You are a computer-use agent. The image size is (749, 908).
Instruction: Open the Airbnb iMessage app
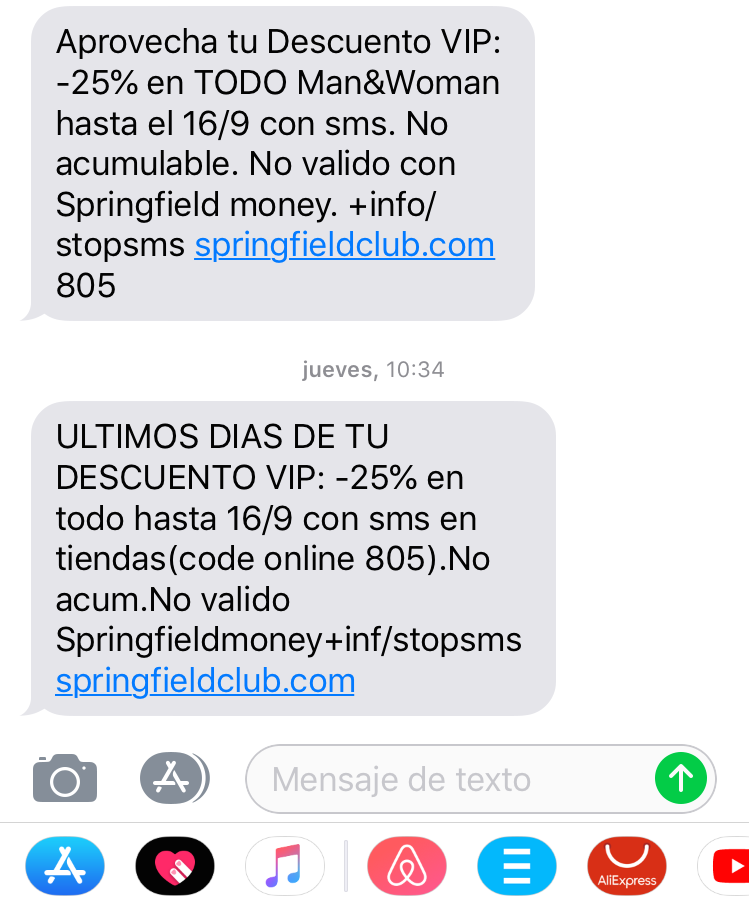[407, 866]
